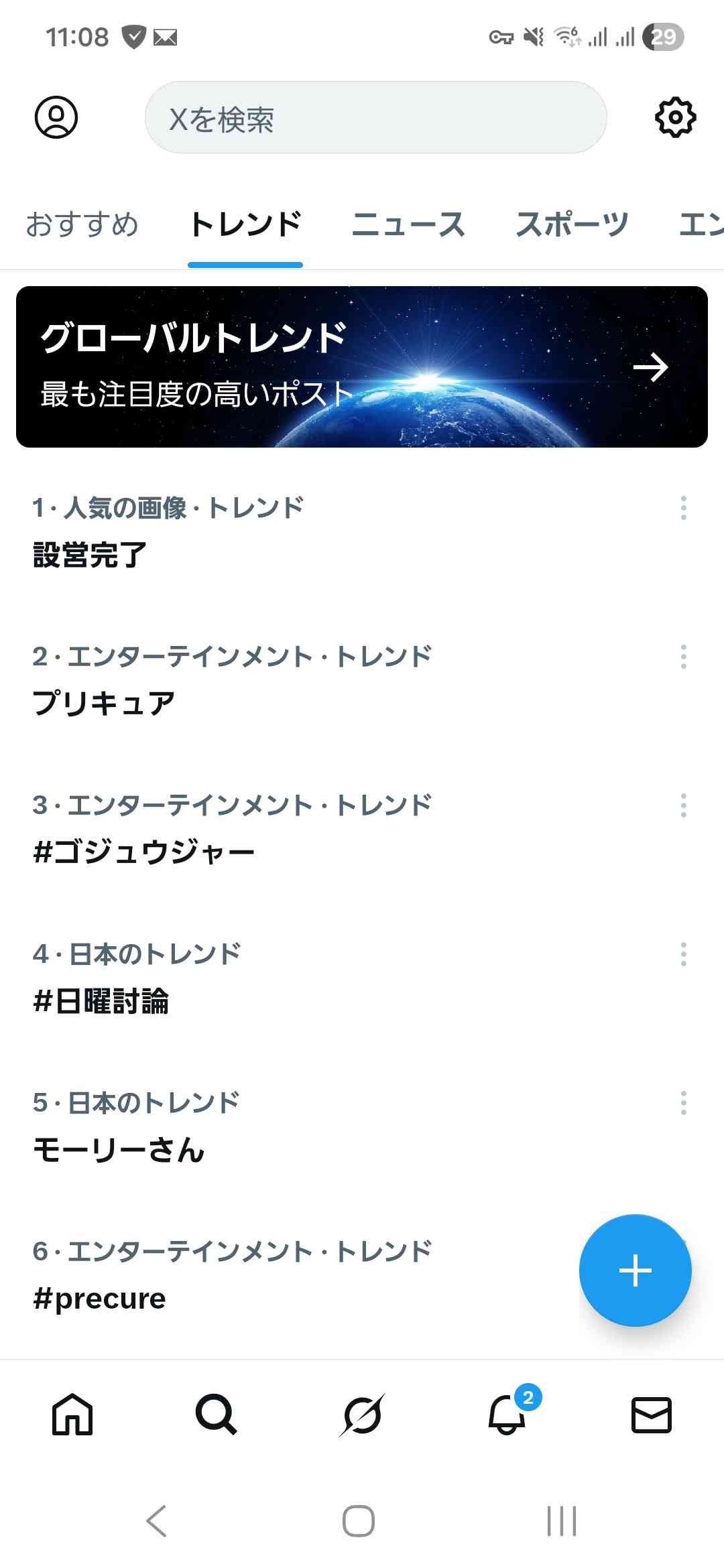Open the notifications bell
This screenshot has width=724, height=1568.
(507, 1415)
